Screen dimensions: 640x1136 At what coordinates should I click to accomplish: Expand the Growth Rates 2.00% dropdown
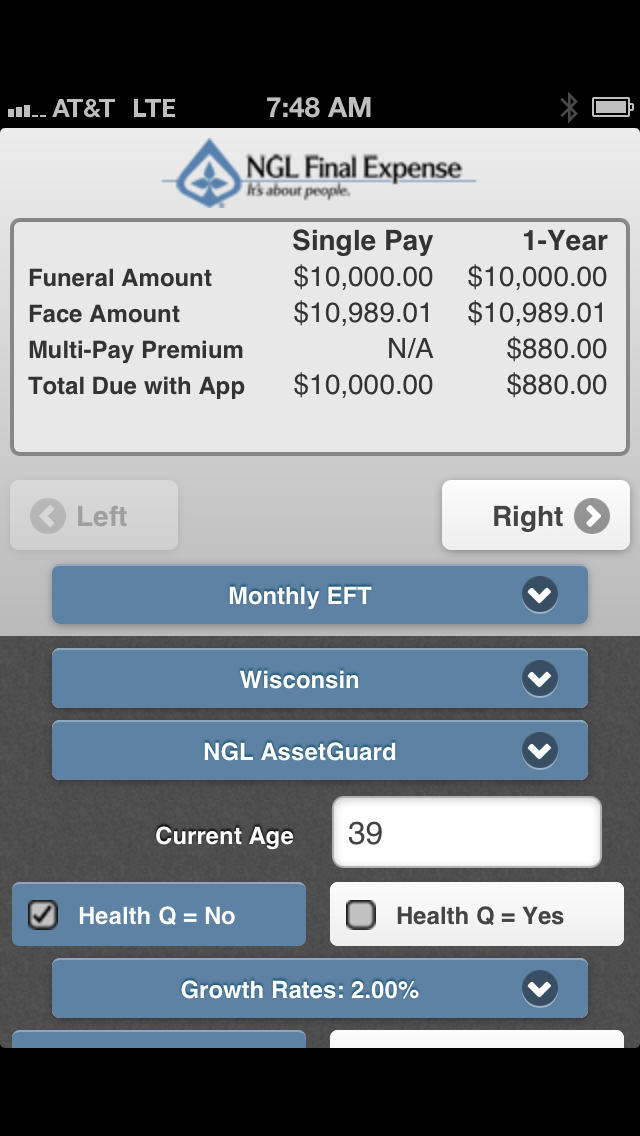pyautogui.click(x=320, y=988)
